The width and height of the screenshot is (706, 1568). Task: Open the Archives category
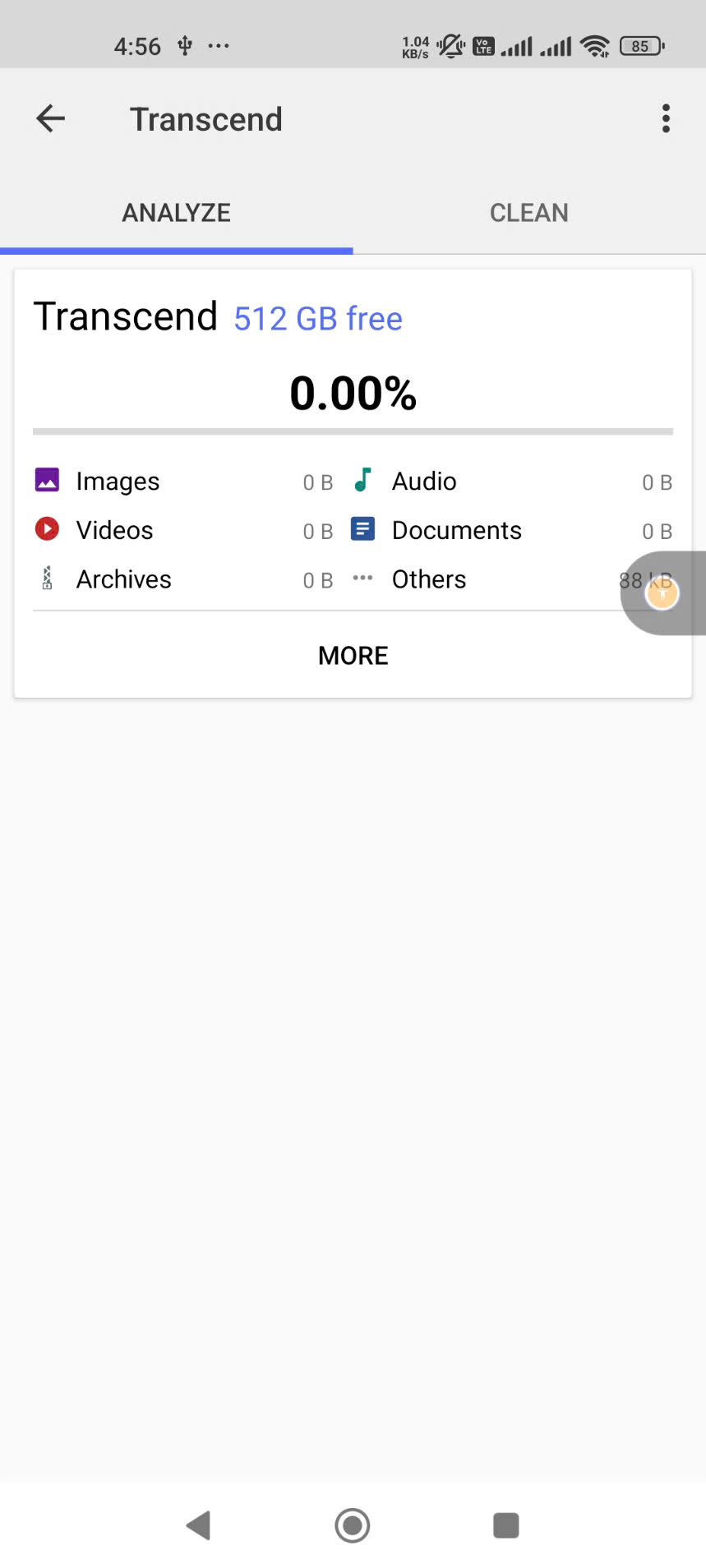point(183,579)
